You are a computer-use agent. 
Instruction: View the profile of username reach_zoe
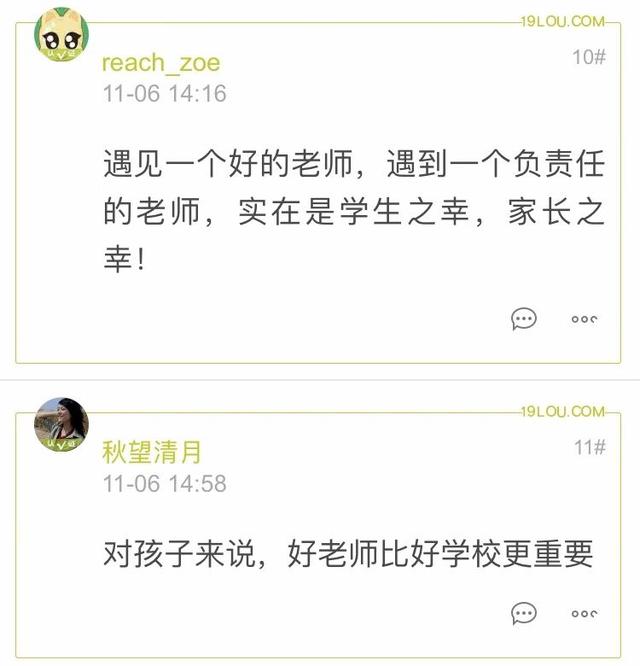click(x=161, y=63)
